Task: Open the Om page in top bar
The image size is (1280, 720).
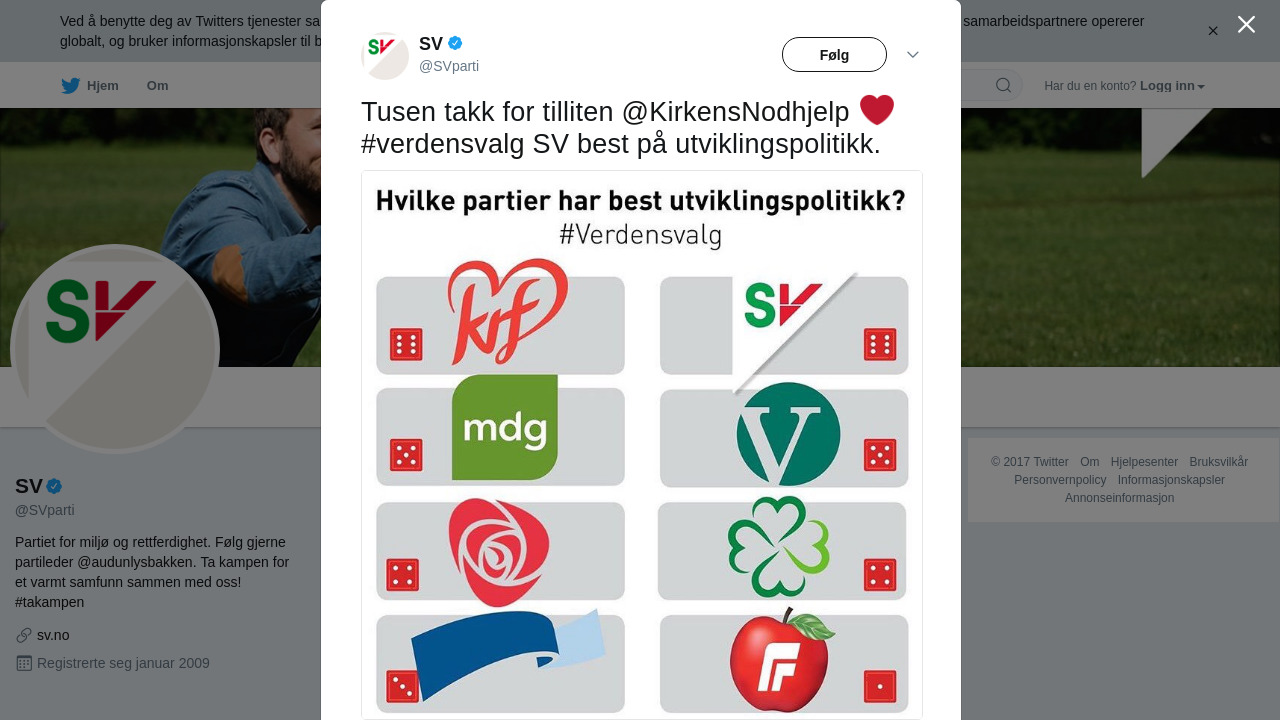Action: tap(157, 86)
